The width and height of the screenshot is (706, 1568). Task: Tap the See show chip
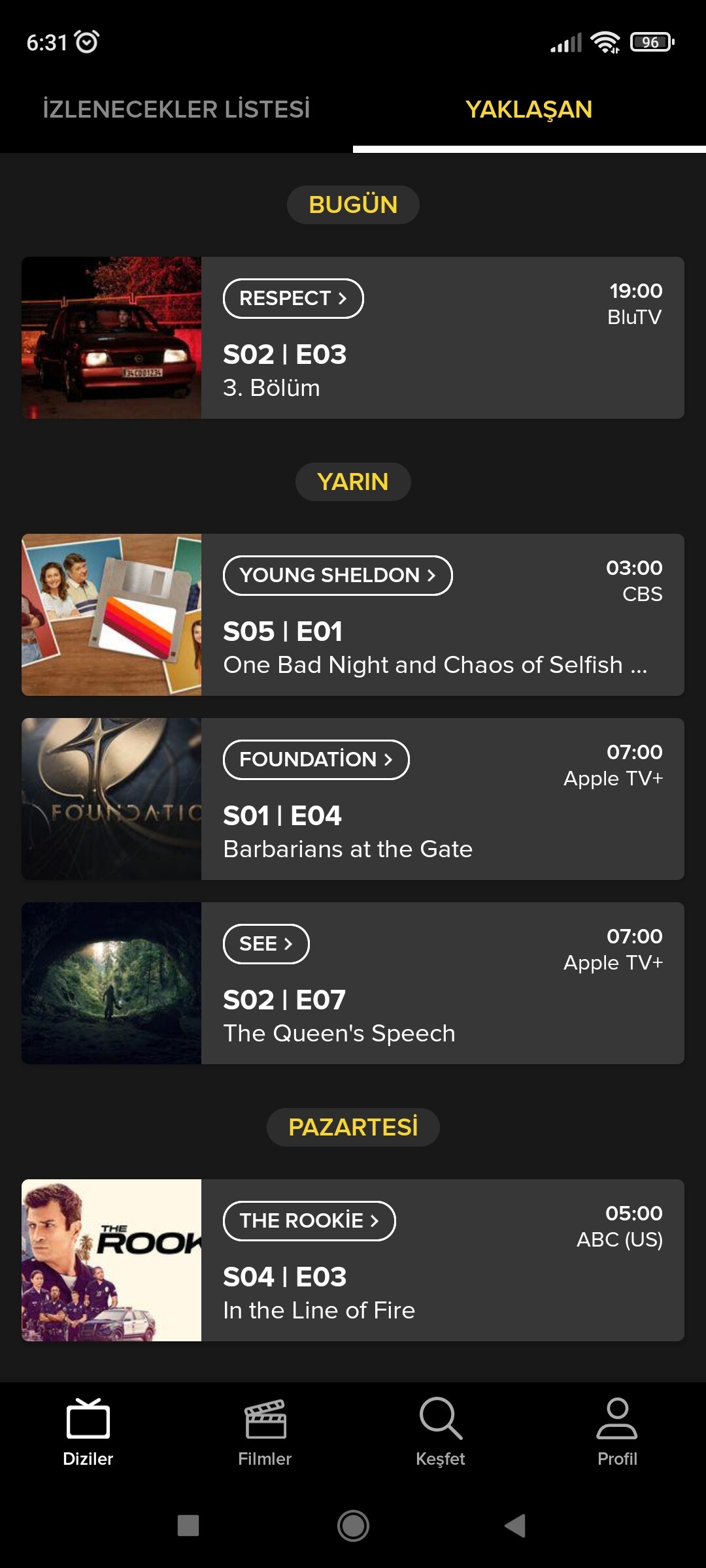pos(266,944)
